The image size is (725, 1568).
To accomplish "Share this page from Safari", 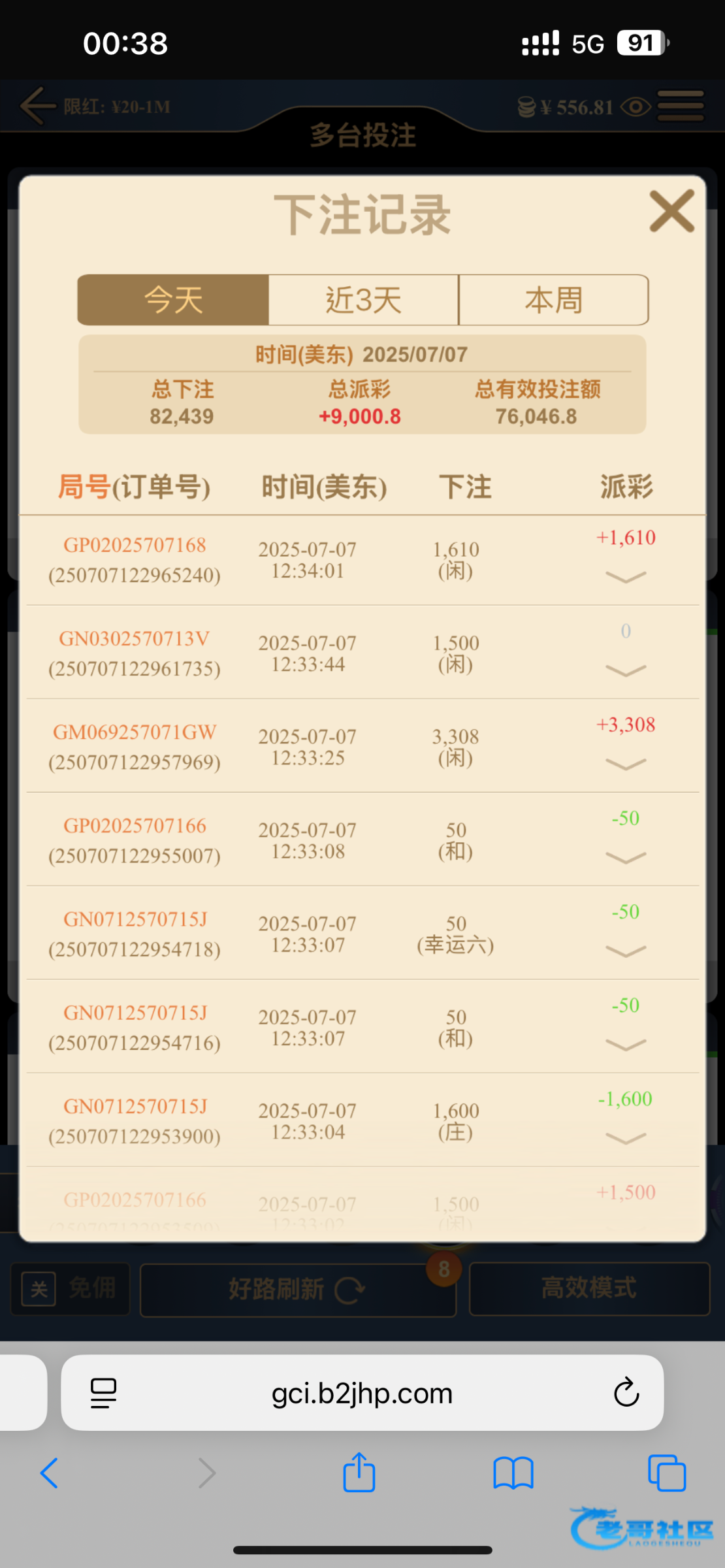I will pyautogui.click(x=359, y=1472).
